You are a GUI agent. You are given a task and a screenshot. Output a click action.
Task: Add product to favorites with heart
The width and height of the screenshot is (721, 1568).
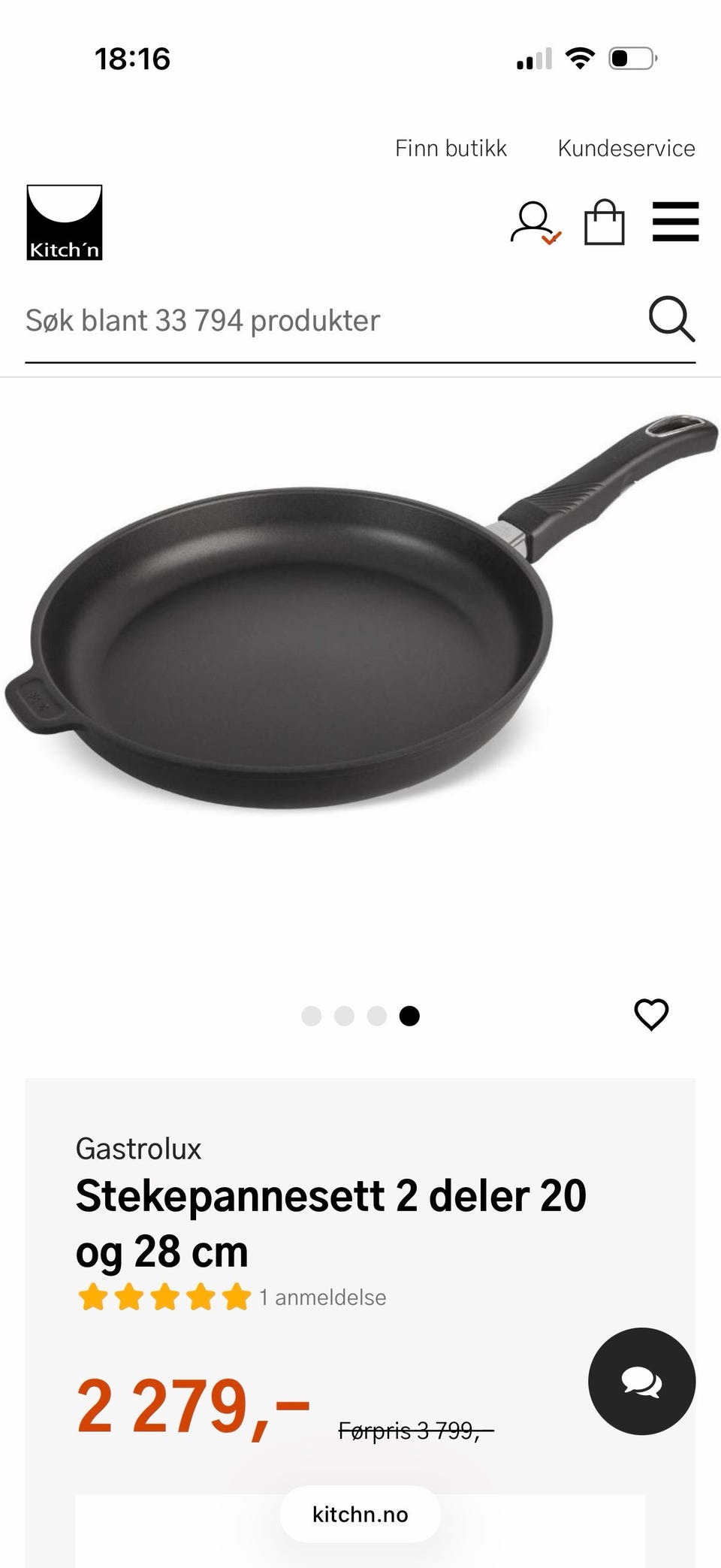[651, 1015]
